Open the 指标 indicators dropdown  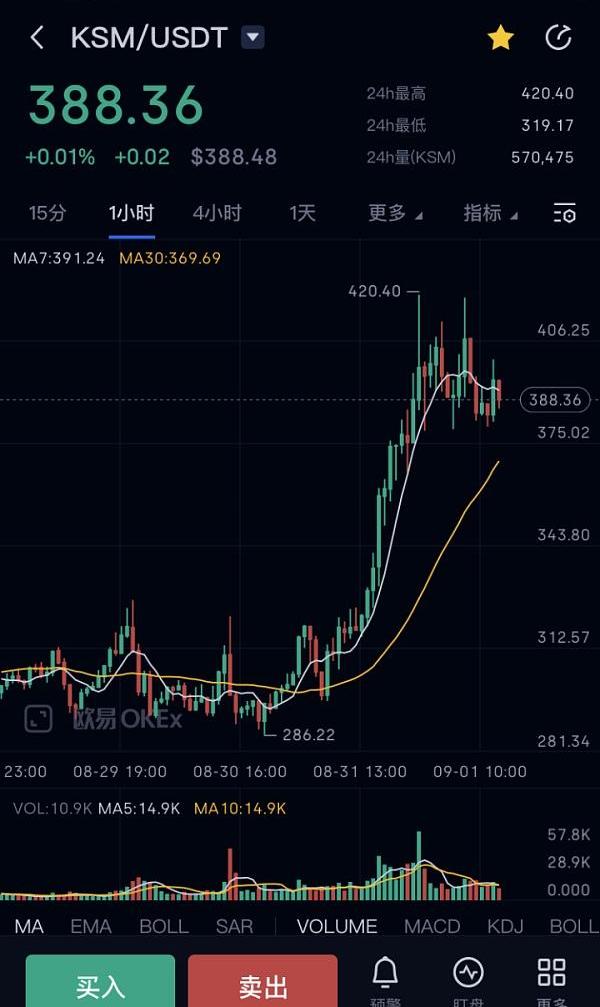489,213
